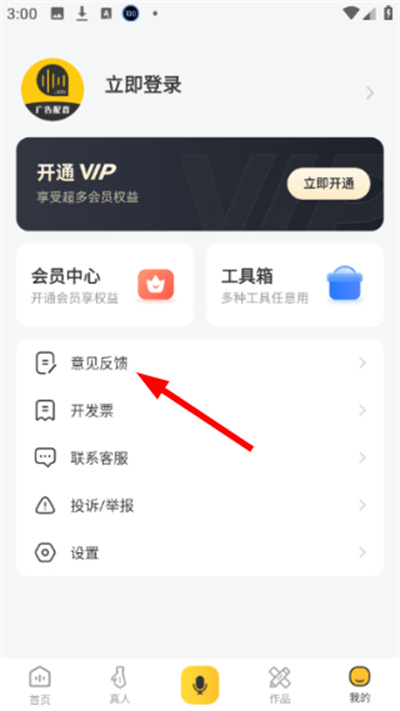Open the 会员中心 card
400x711 pixels.
click(x=105, y=285)
